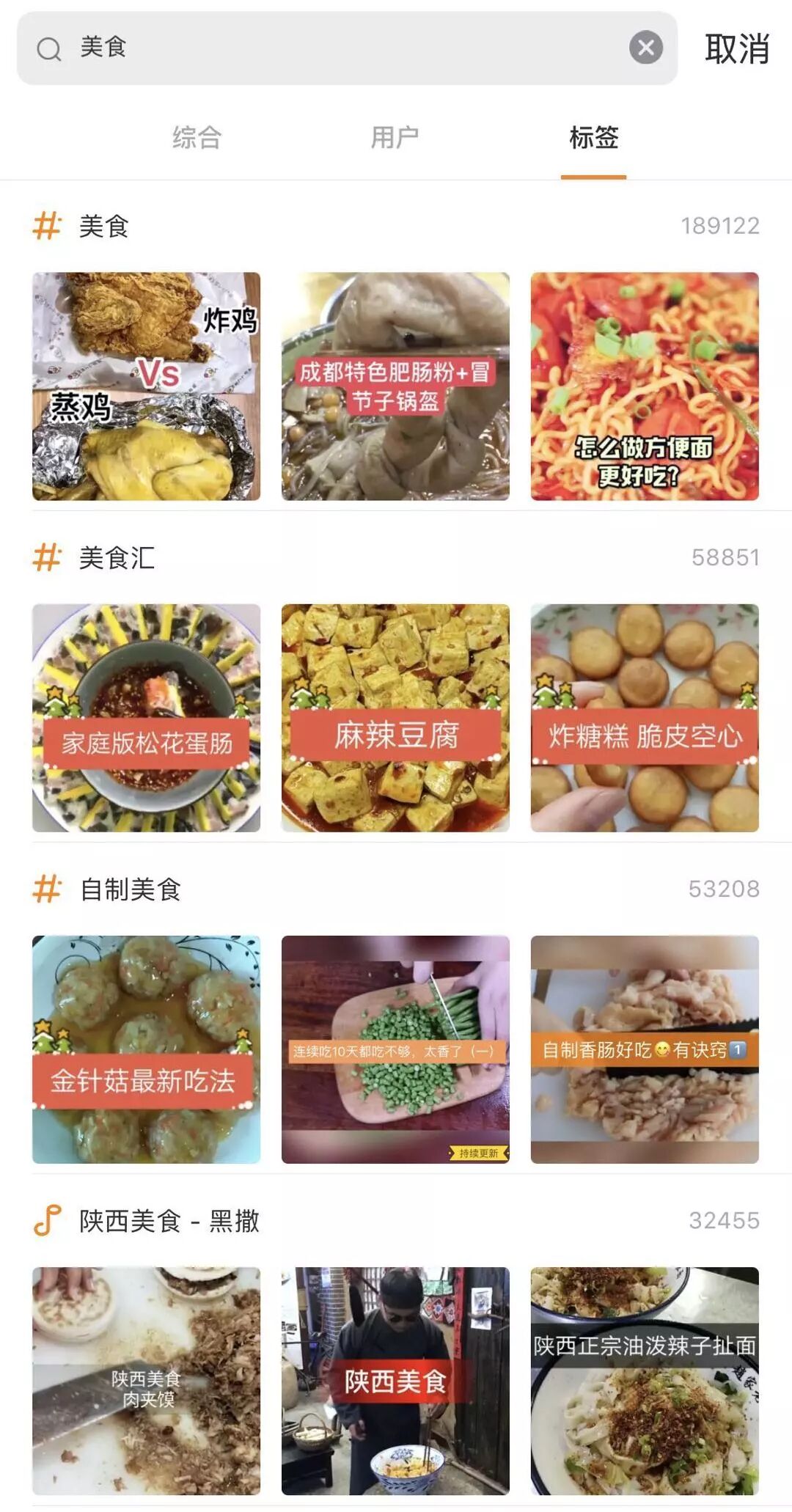The image size is (792, 1512).
Task: Open the #美食汇 tag page
Action: click(x=117, y=558)
